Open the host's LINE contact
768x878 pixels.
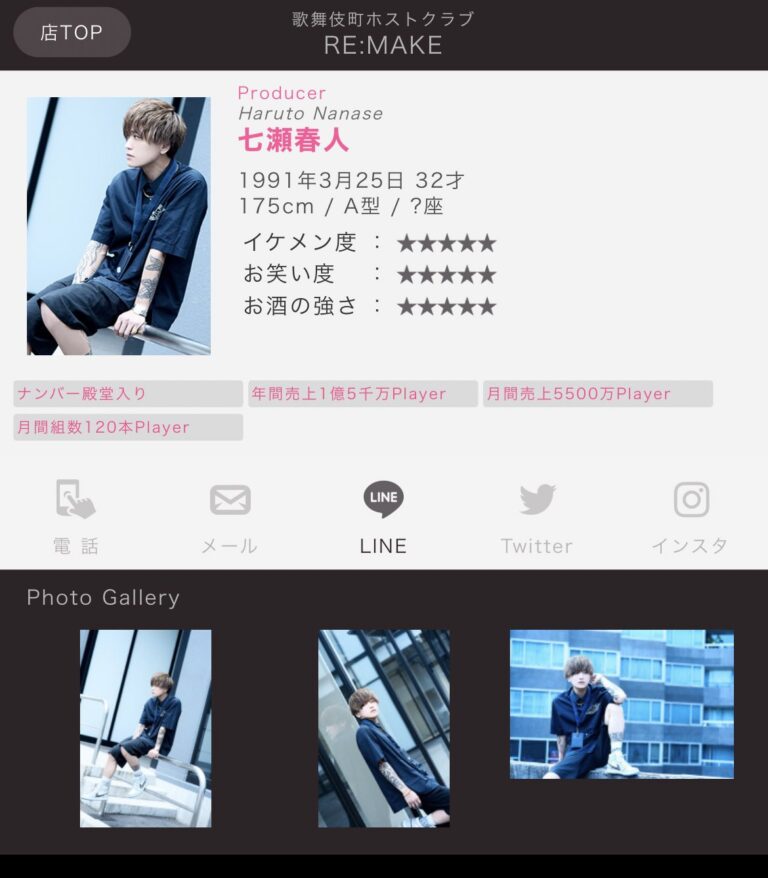coord(383,515)
